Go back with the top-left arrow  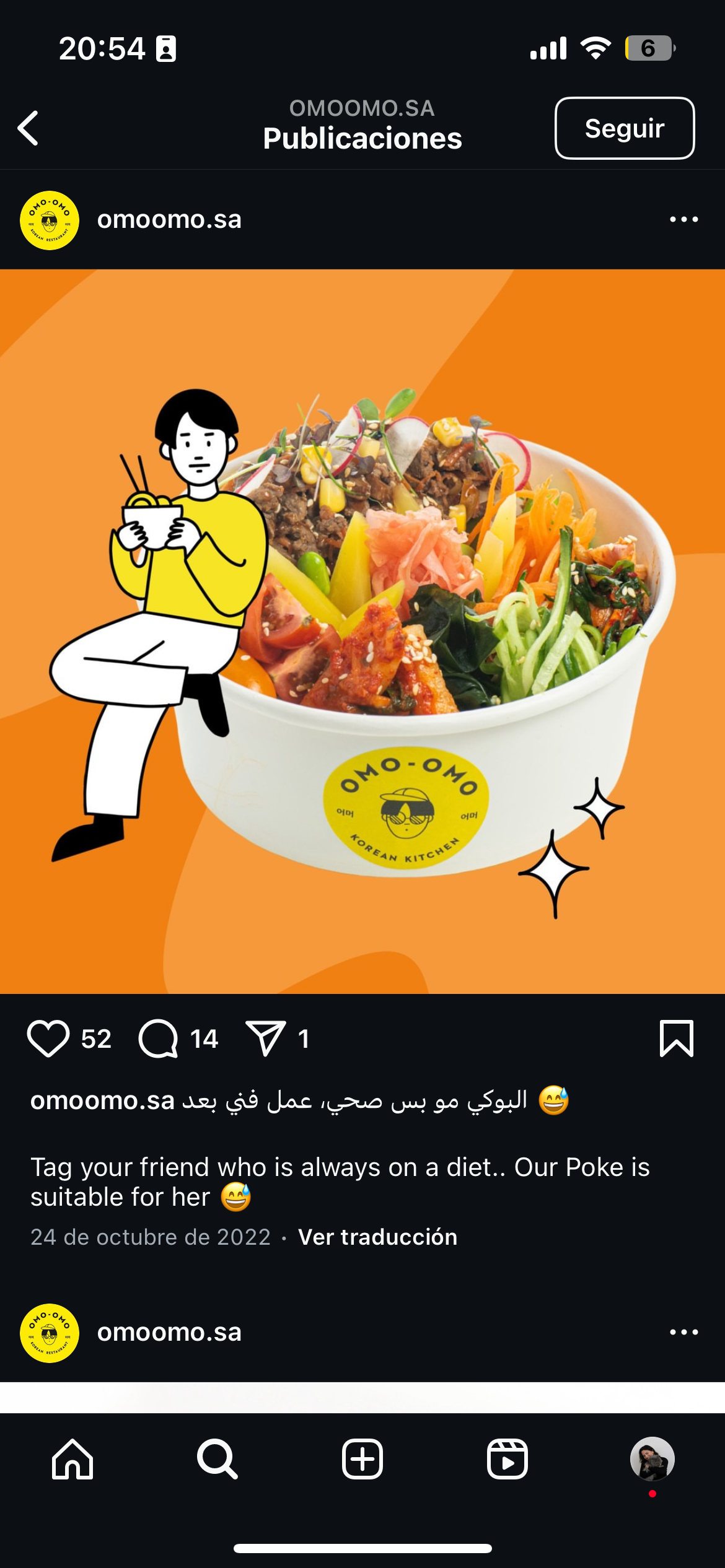coord(29,128)
